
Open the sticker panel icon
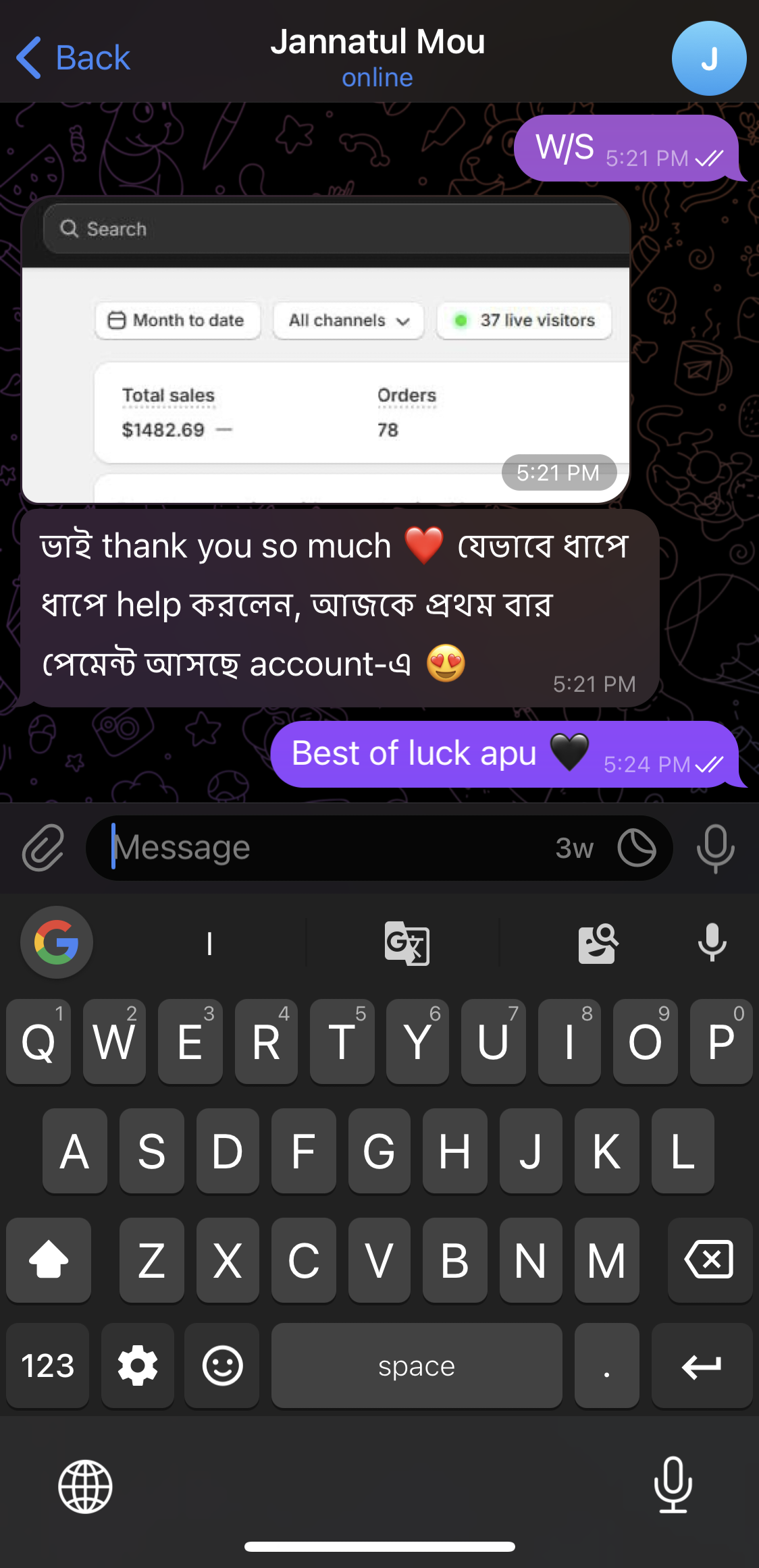tap(636, 848)
